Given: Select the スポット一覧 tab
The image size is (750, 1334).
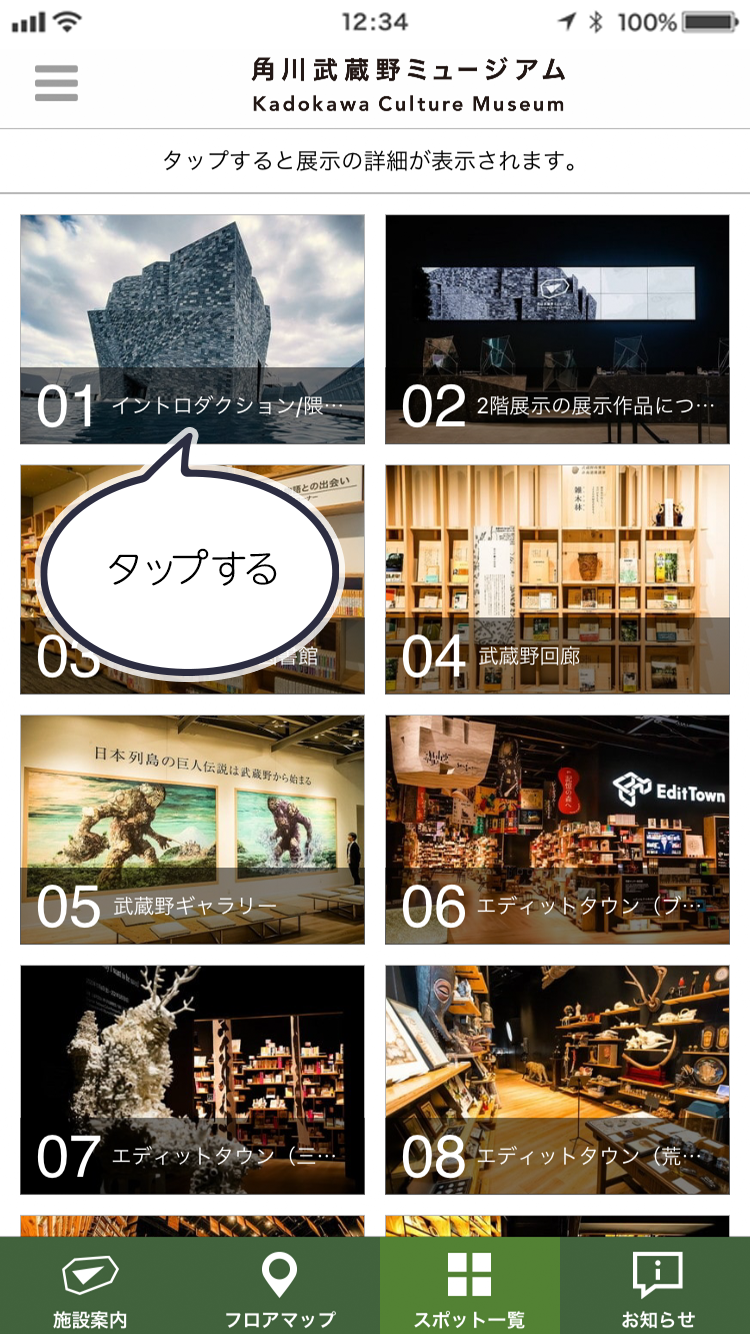Looking at the screenshot, I should (x=469, y=1287).
